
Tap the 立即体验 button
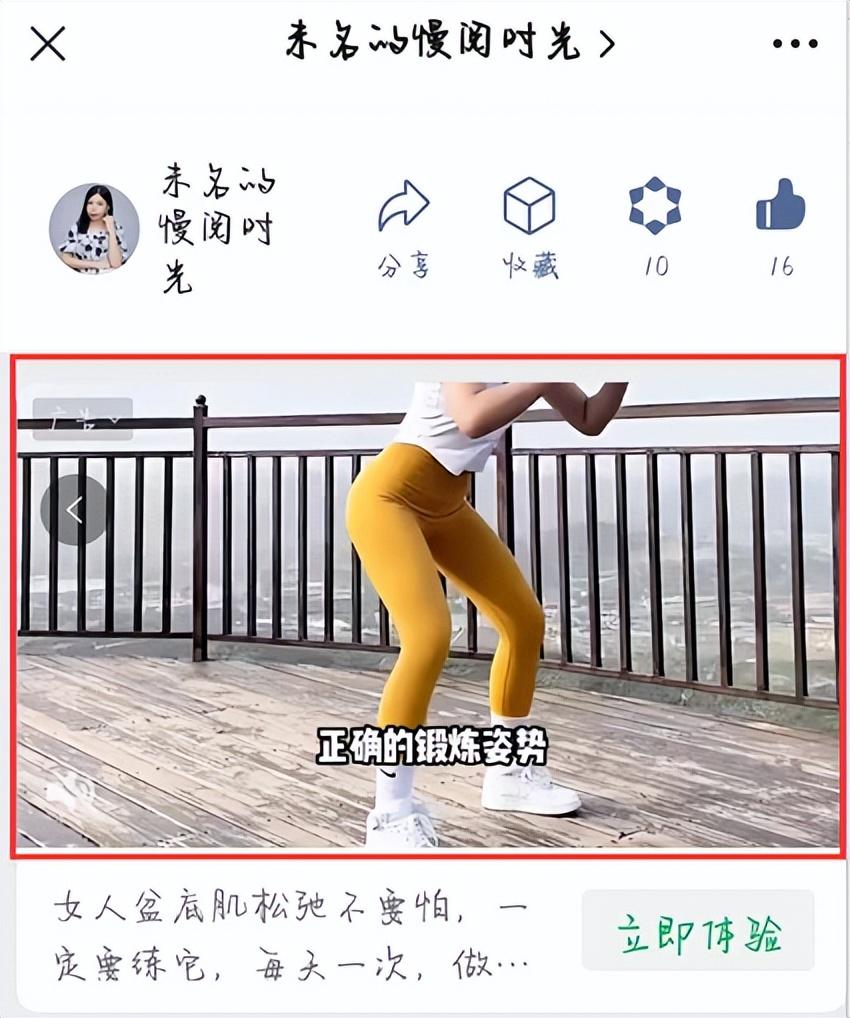click(x=698, y=931)
